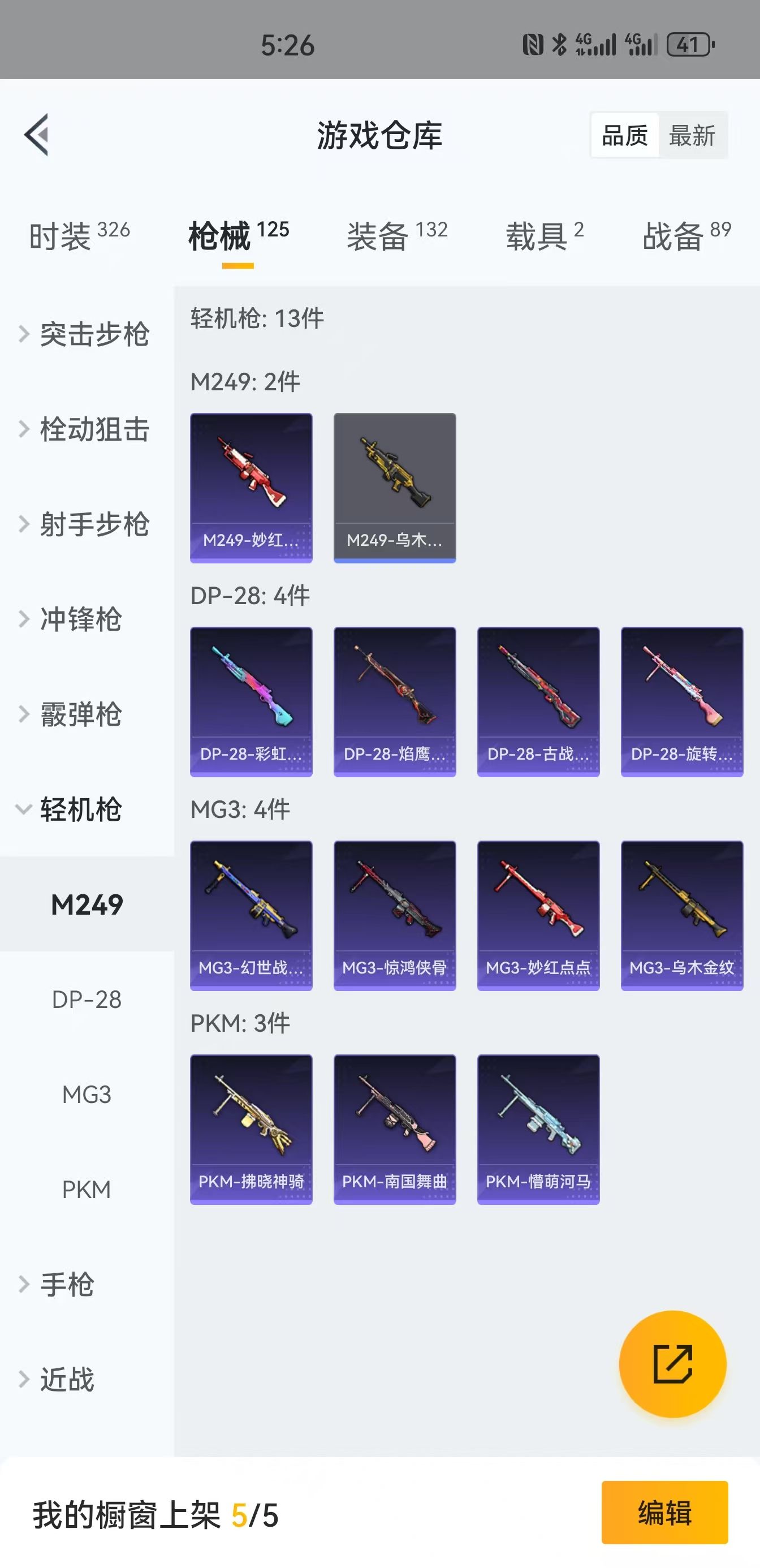Open the MG3-乌木金纹 skin card
The image size is (760, 1568).
(681, 915)
